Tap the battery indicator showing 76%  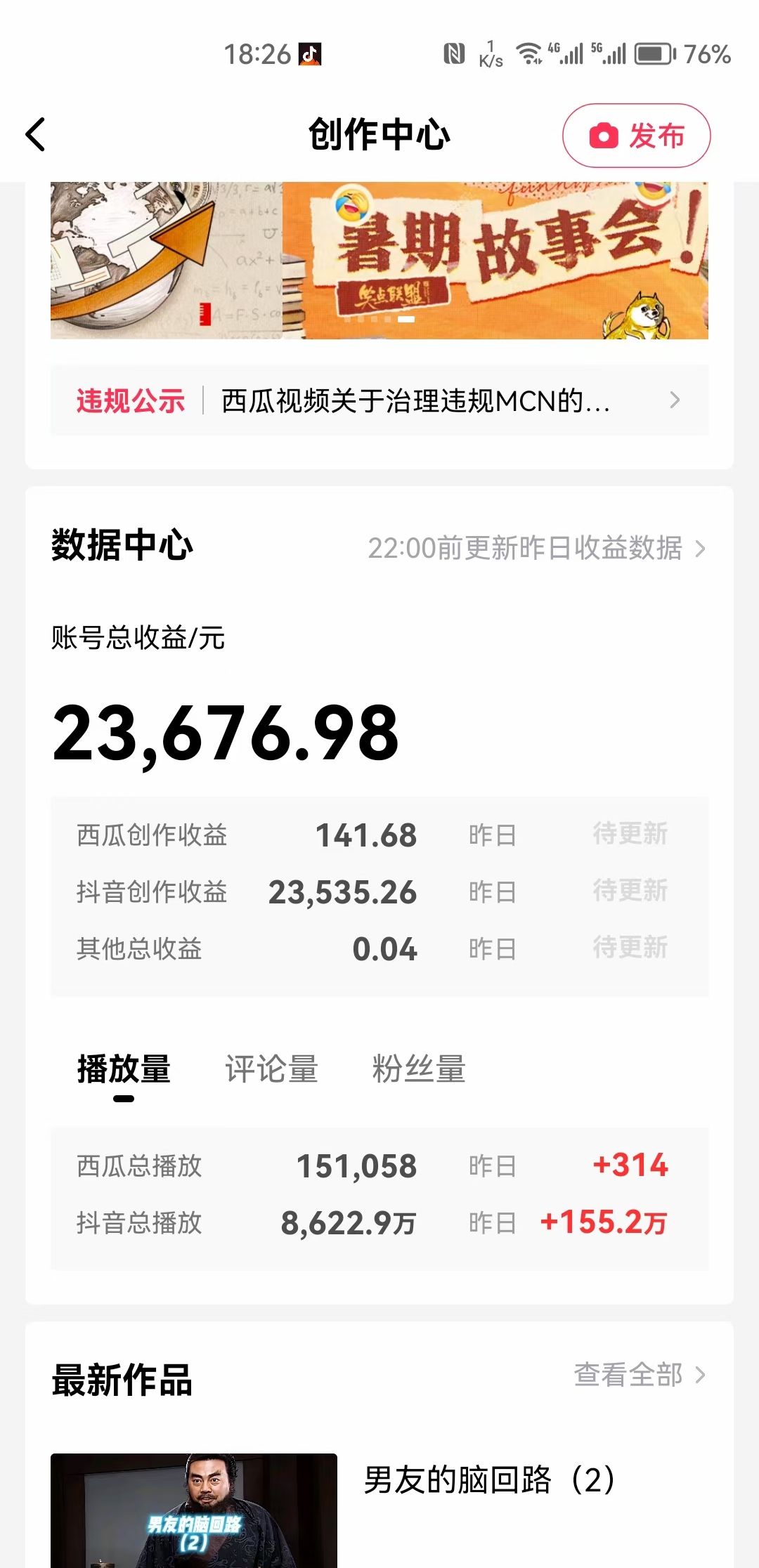pos(655,53)
